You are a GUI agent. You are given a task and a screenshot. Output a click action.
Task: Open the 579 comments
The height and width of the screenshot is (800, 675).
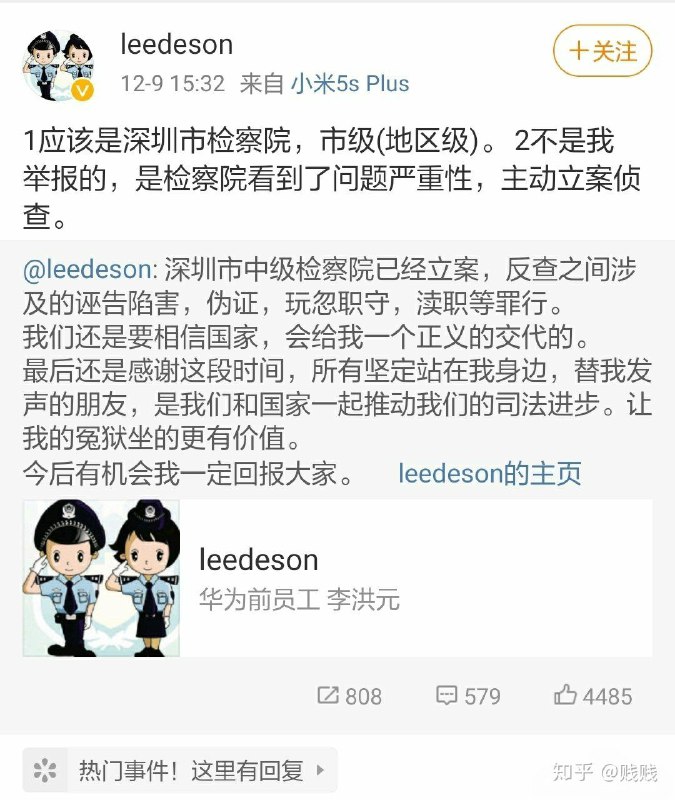click(468, 696)
